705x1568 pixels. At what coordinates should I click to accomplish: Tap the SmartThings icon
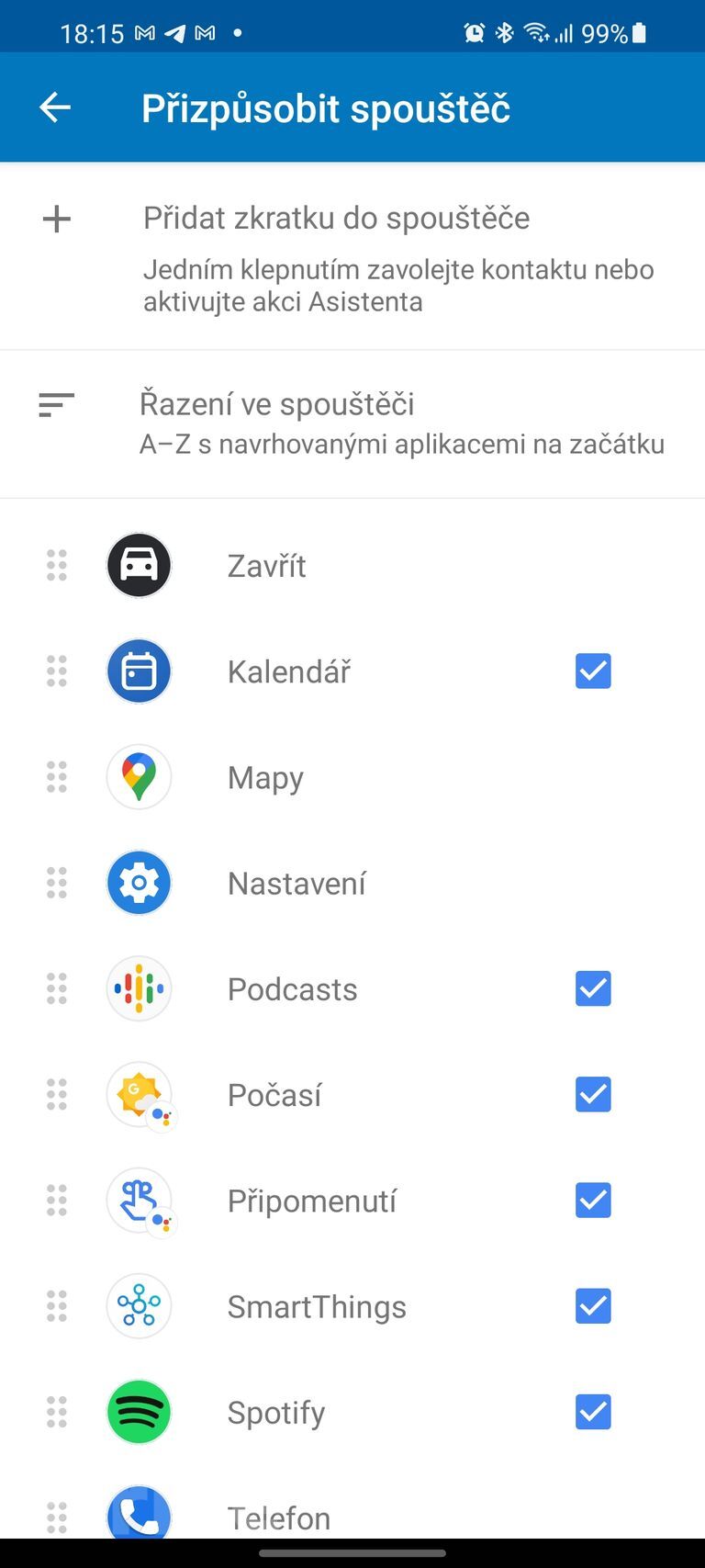coord(139,1306)
